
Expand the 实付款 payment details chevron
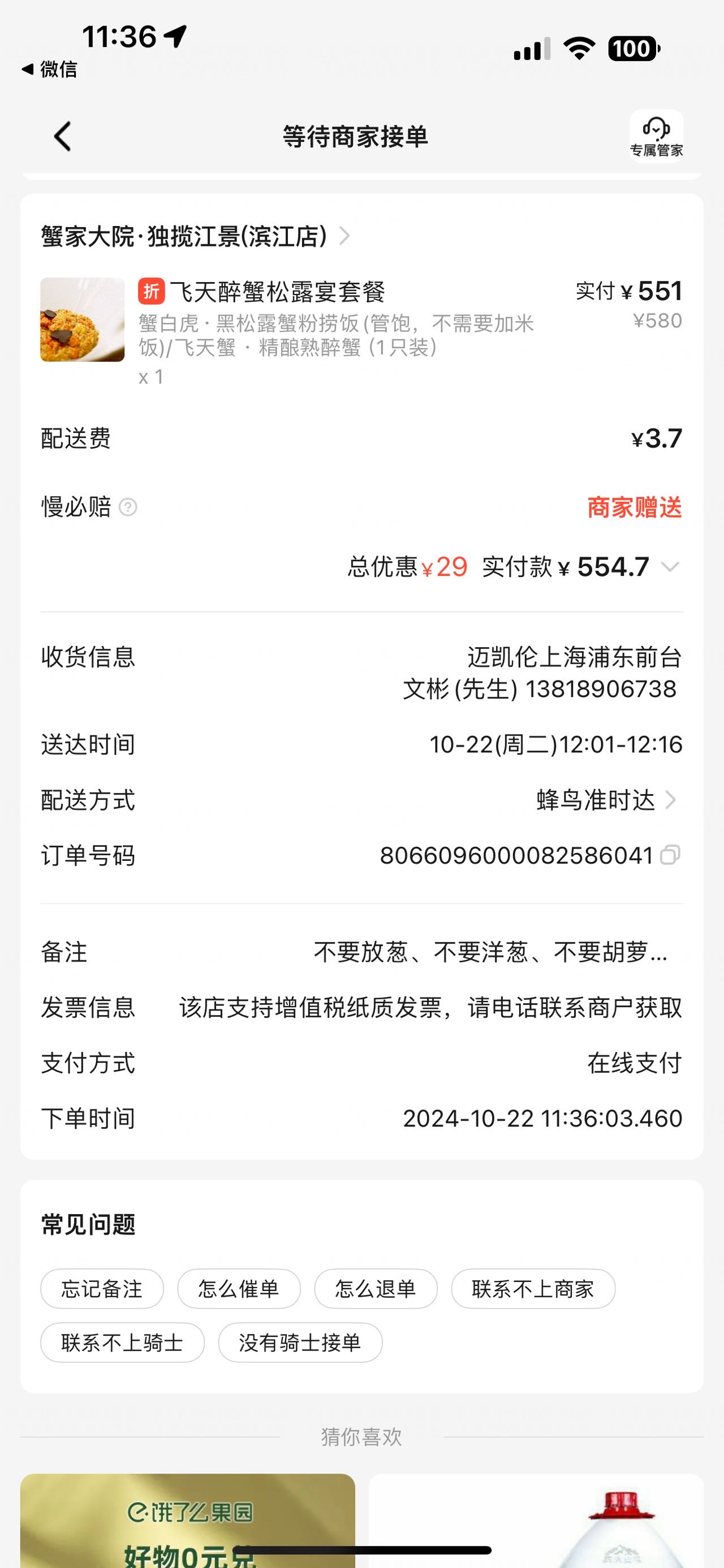click(670, 568)
